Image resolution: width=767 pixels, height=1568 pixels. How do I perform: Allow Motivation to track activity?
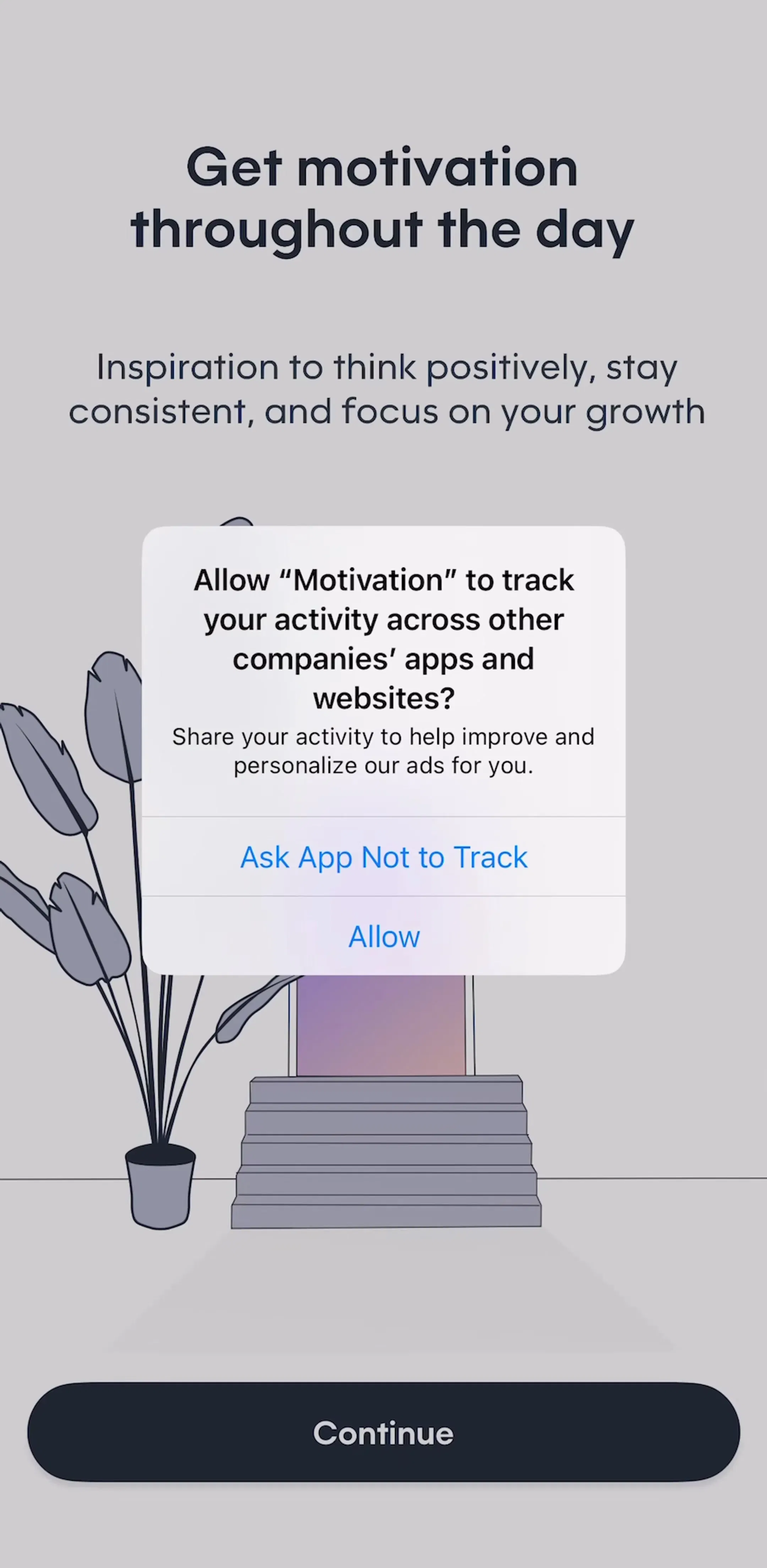pos(383,936)
